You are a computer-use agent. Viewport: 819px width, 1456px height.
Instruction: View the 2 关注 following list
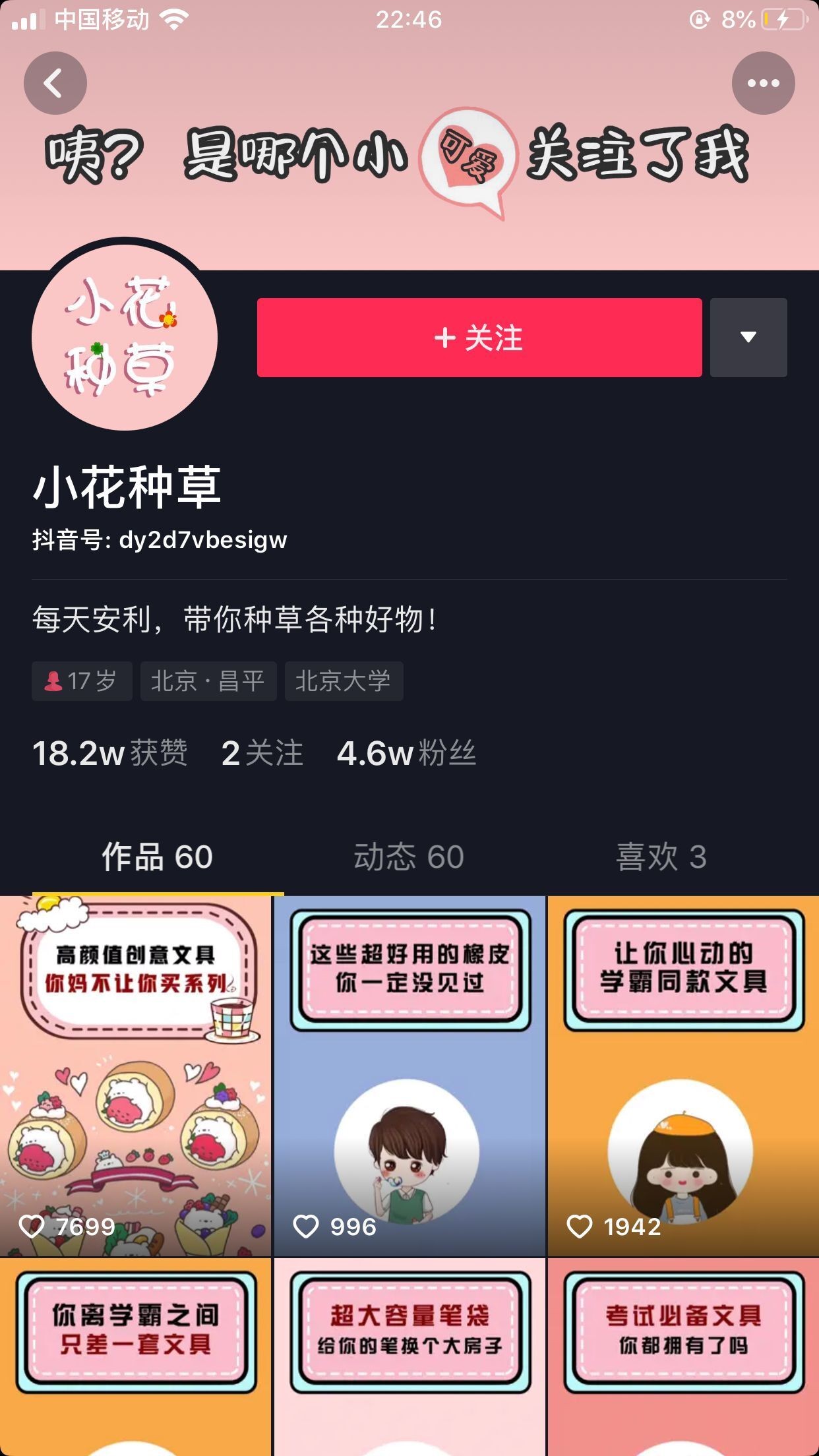click(262, 753)
